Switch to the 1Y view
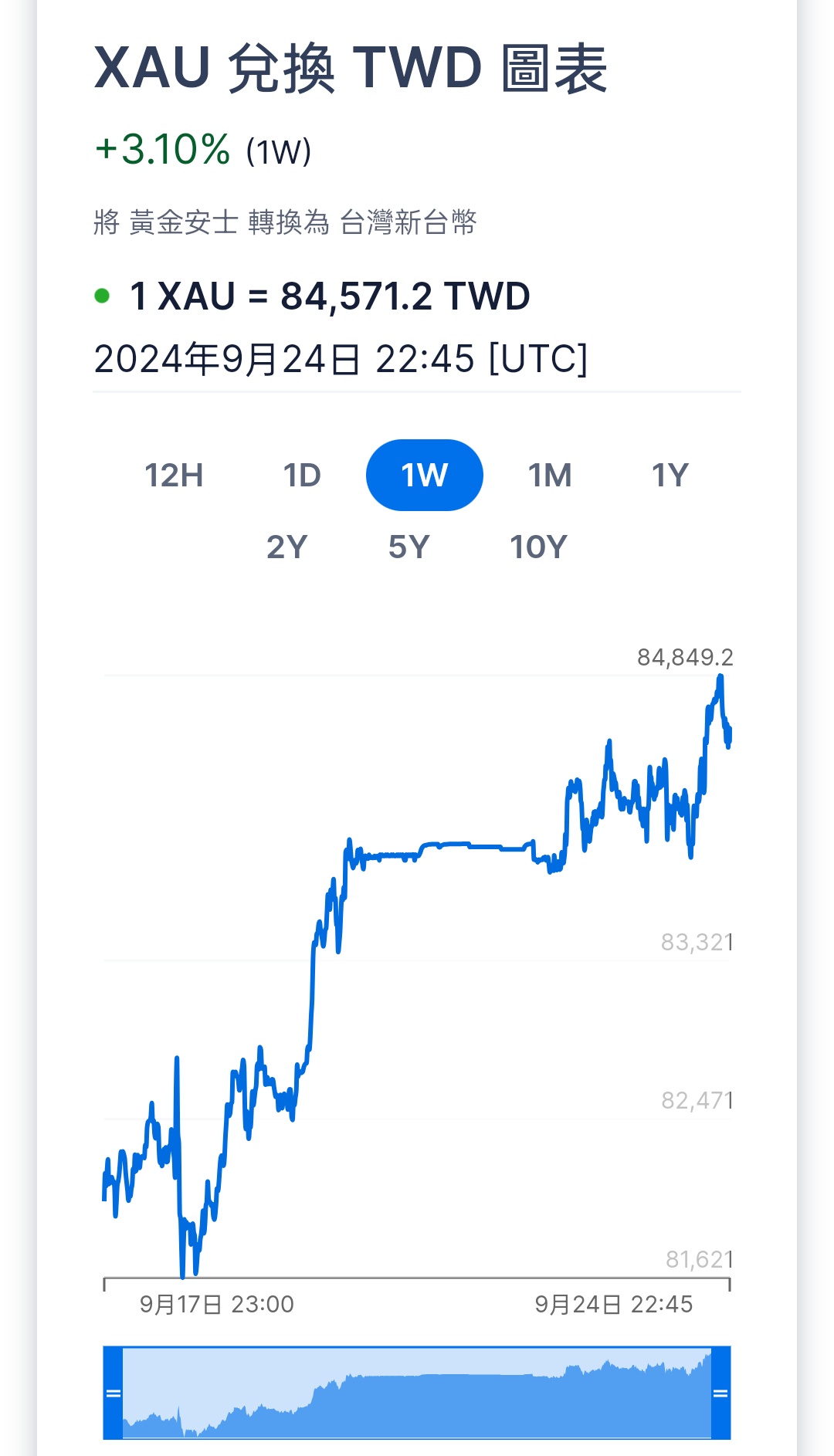834x1456 pixels. tap(670, 475)
